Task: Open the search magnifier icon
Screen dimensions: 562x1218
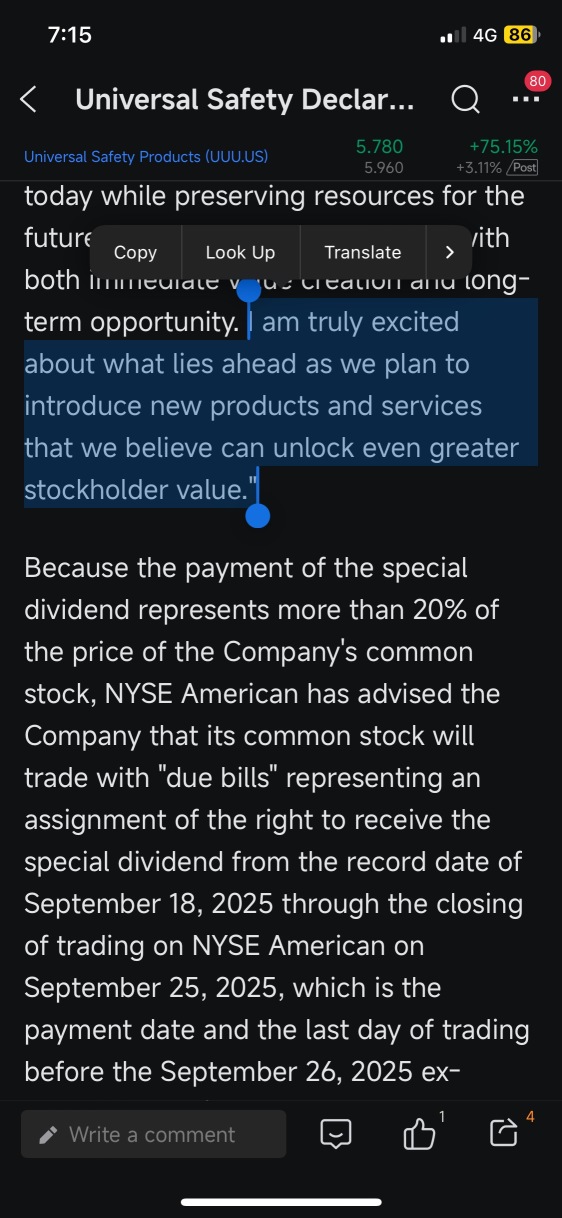Action: tap(465, 99)
